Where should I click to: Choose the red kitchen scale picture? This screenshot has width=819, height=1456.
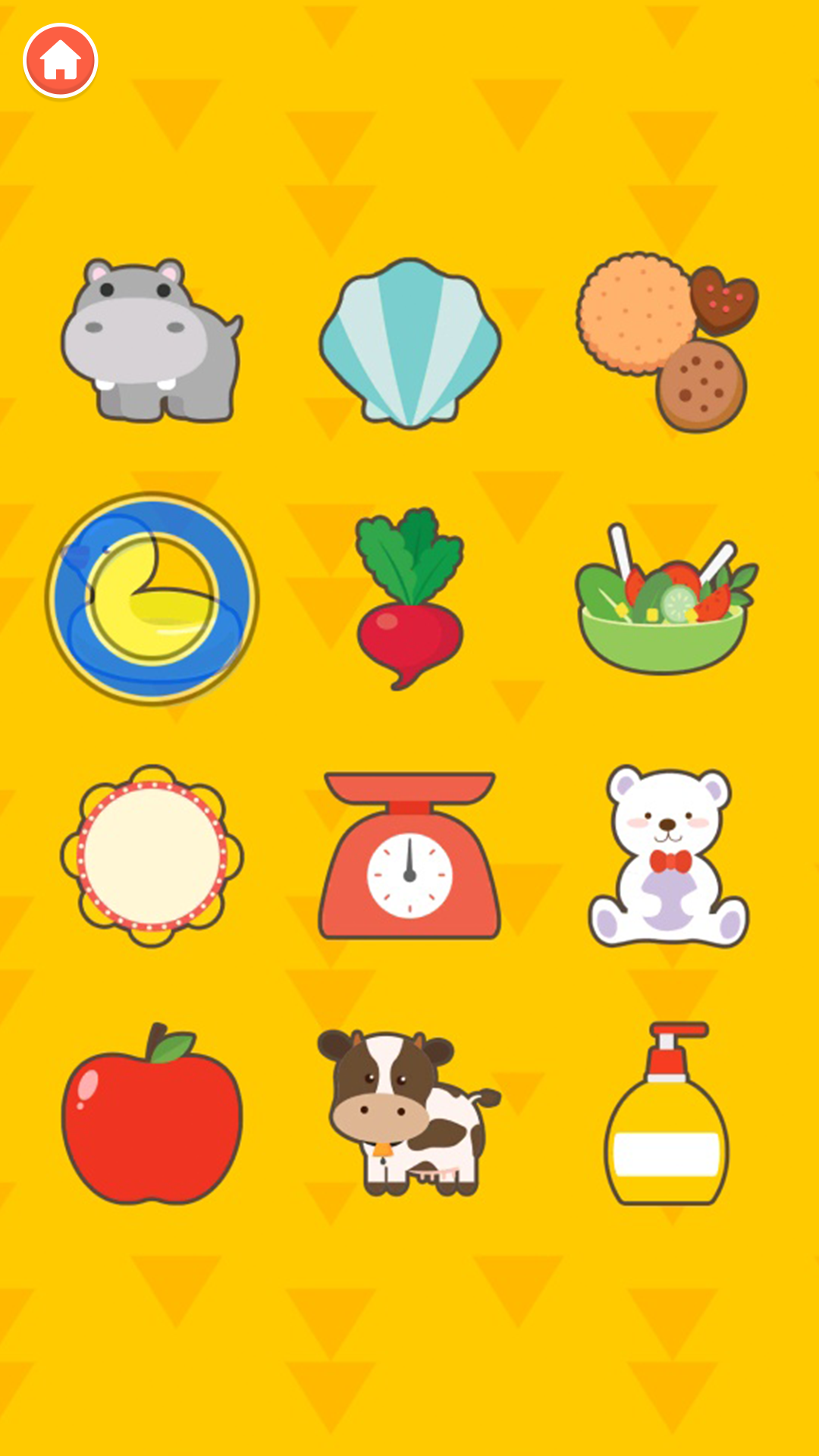409,857
